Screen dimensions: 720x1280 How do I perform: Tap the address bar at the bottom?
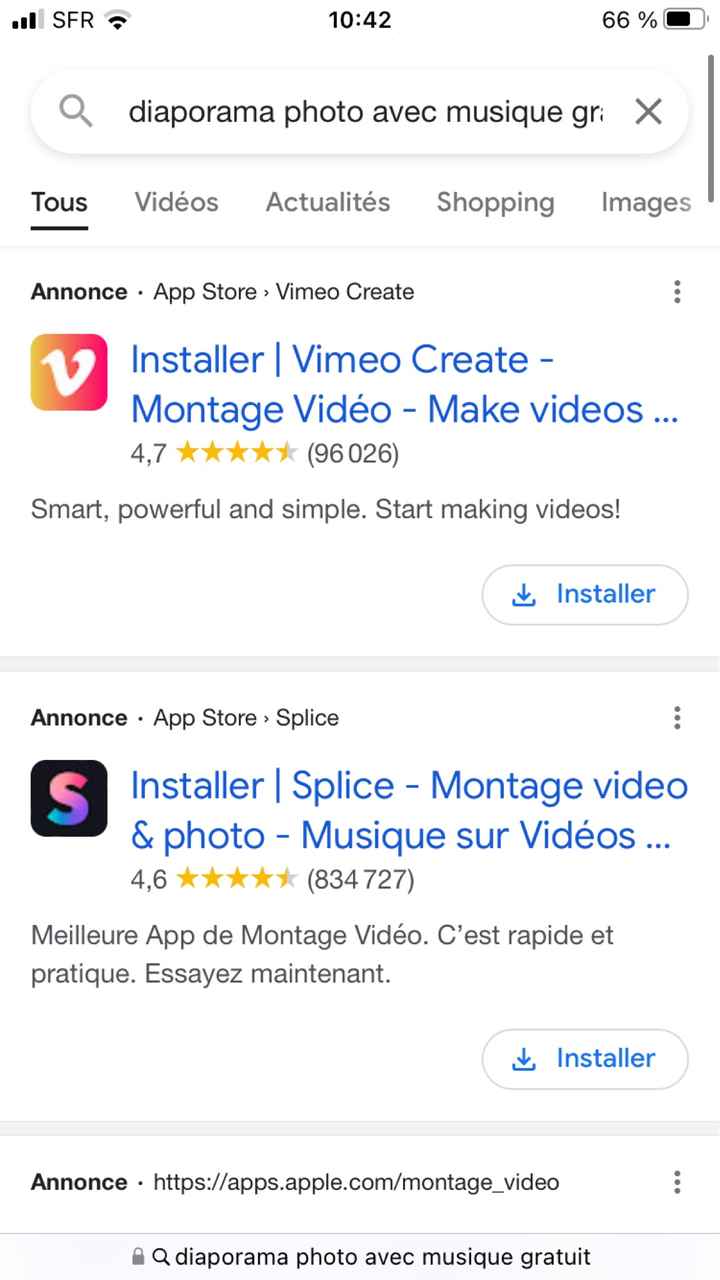tap(360, 1256)
